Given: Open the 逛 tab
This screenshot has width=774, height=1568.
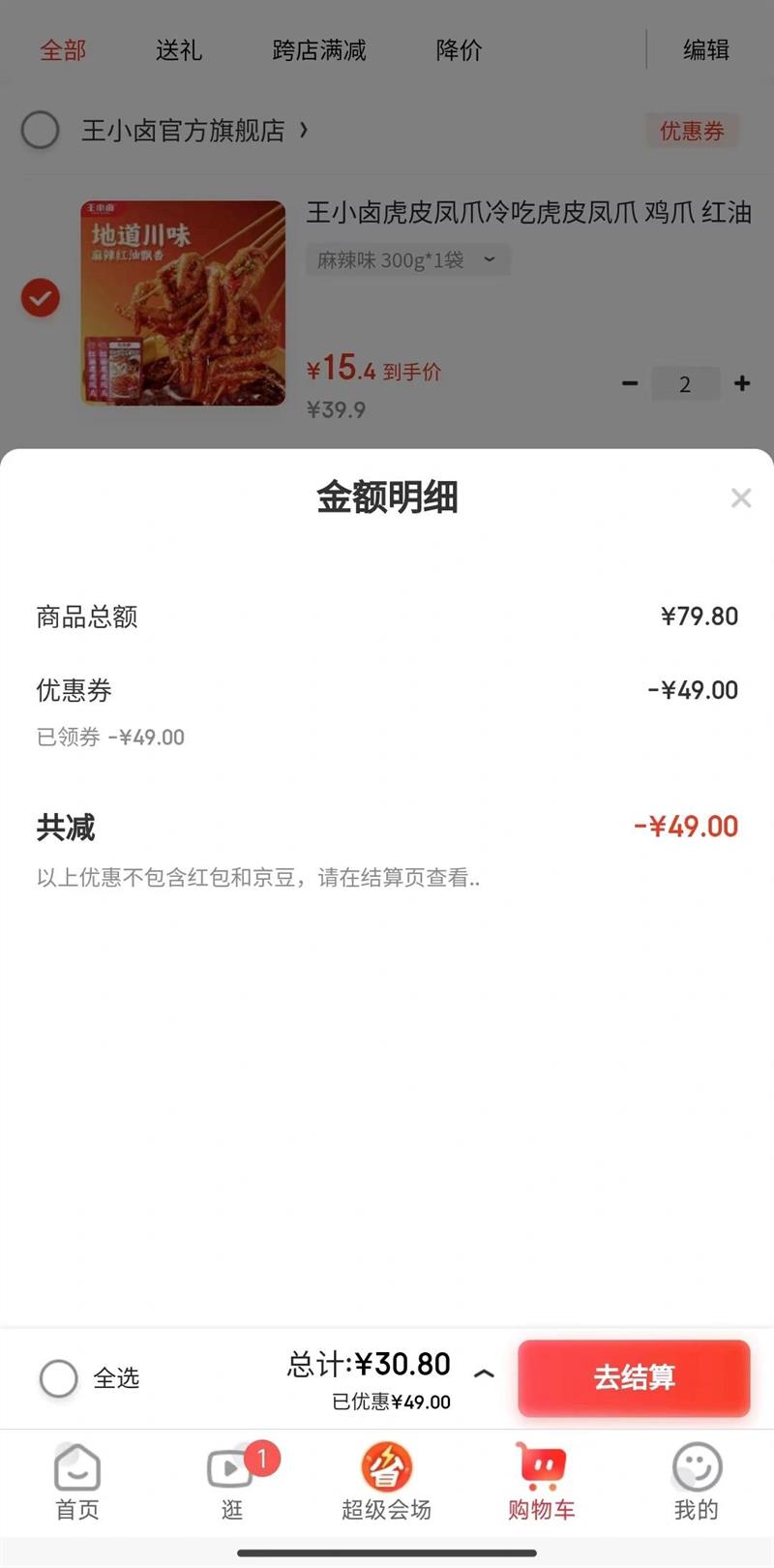Looking at the screenshot, I should point(232,1481).
